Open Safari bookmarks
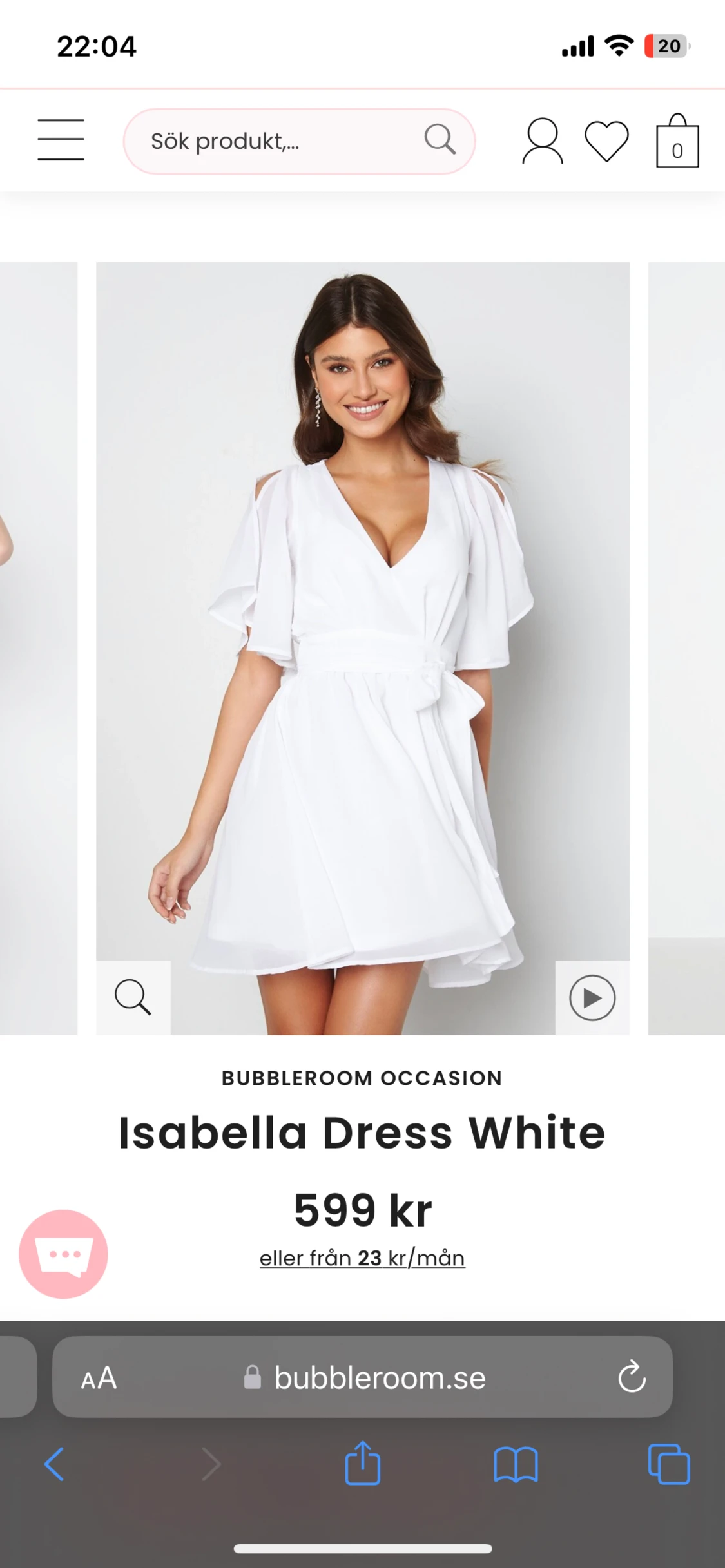725x1568 pixels. [x=516, y=1464]
